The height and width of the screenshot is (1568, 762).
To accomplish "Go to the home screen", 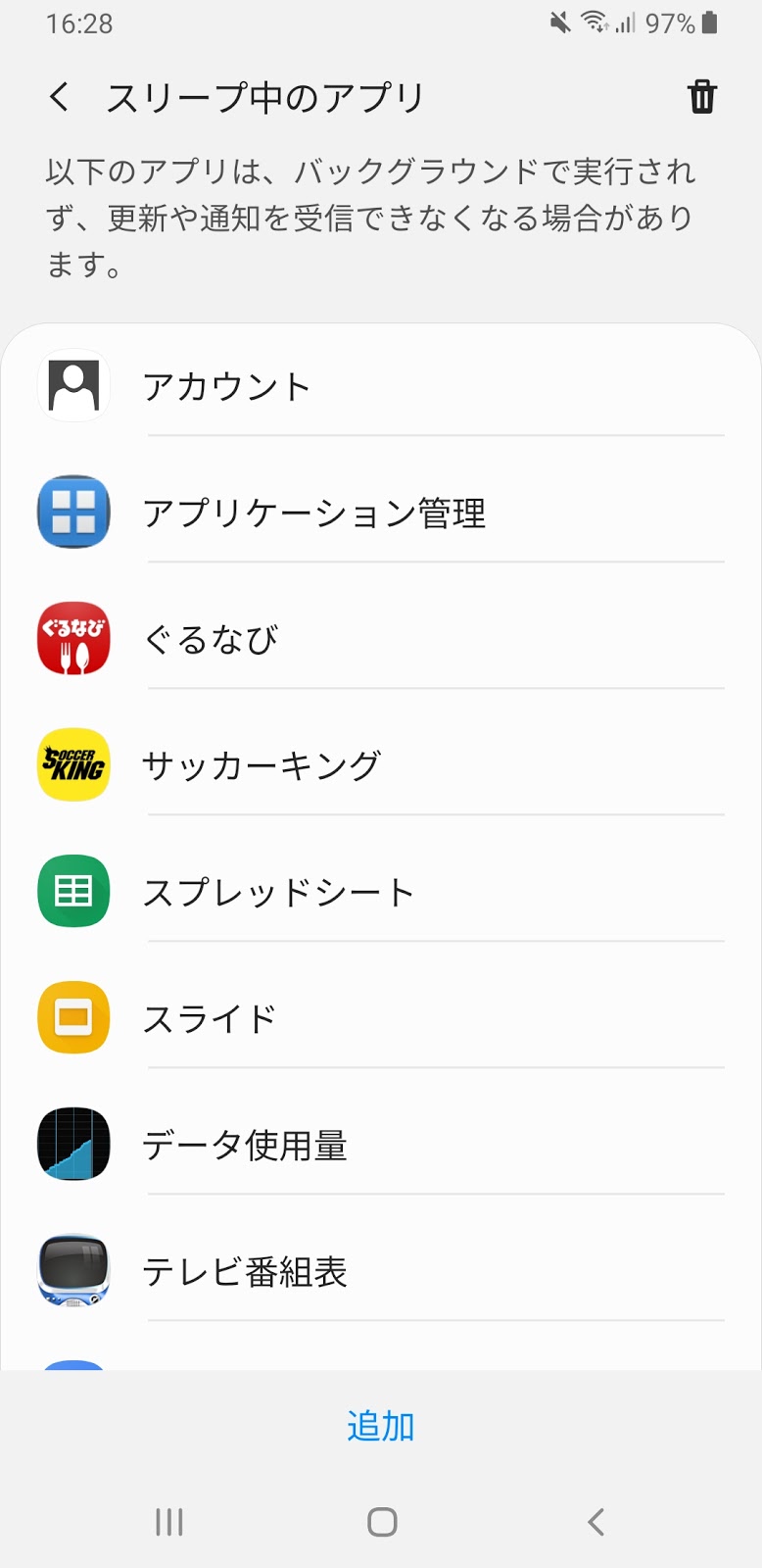I will [x=381, y=1522].
